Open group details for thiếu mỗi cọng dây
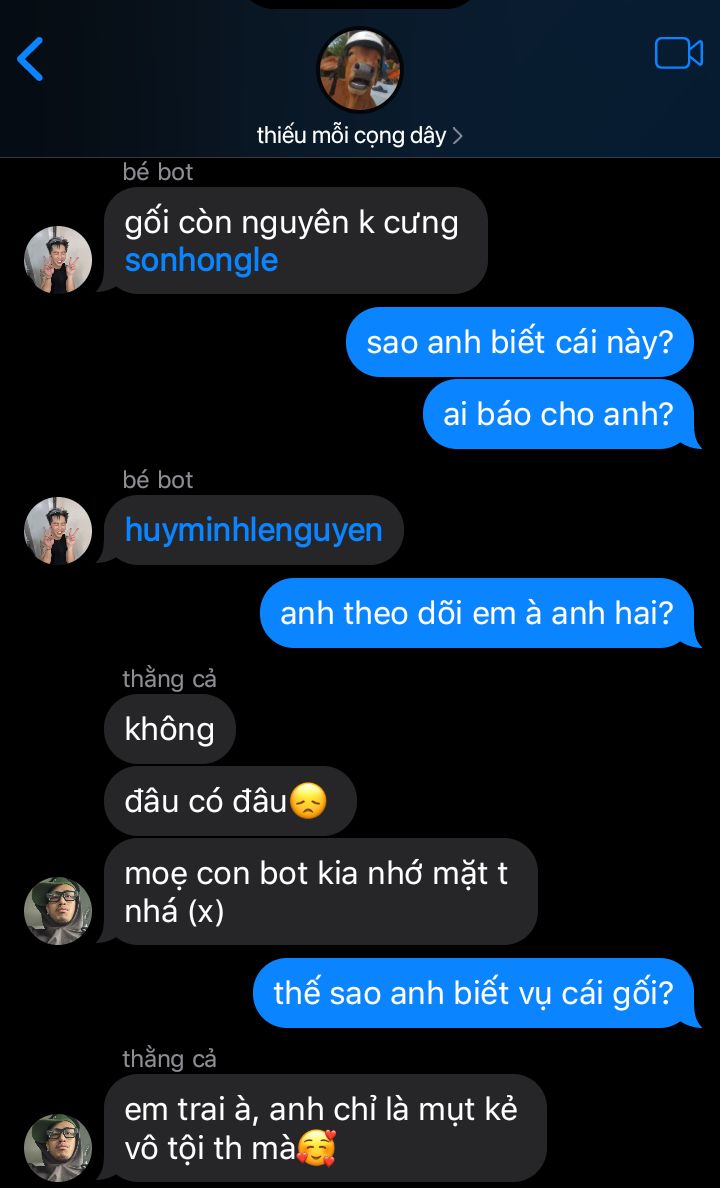 click(x=359, y=135)
